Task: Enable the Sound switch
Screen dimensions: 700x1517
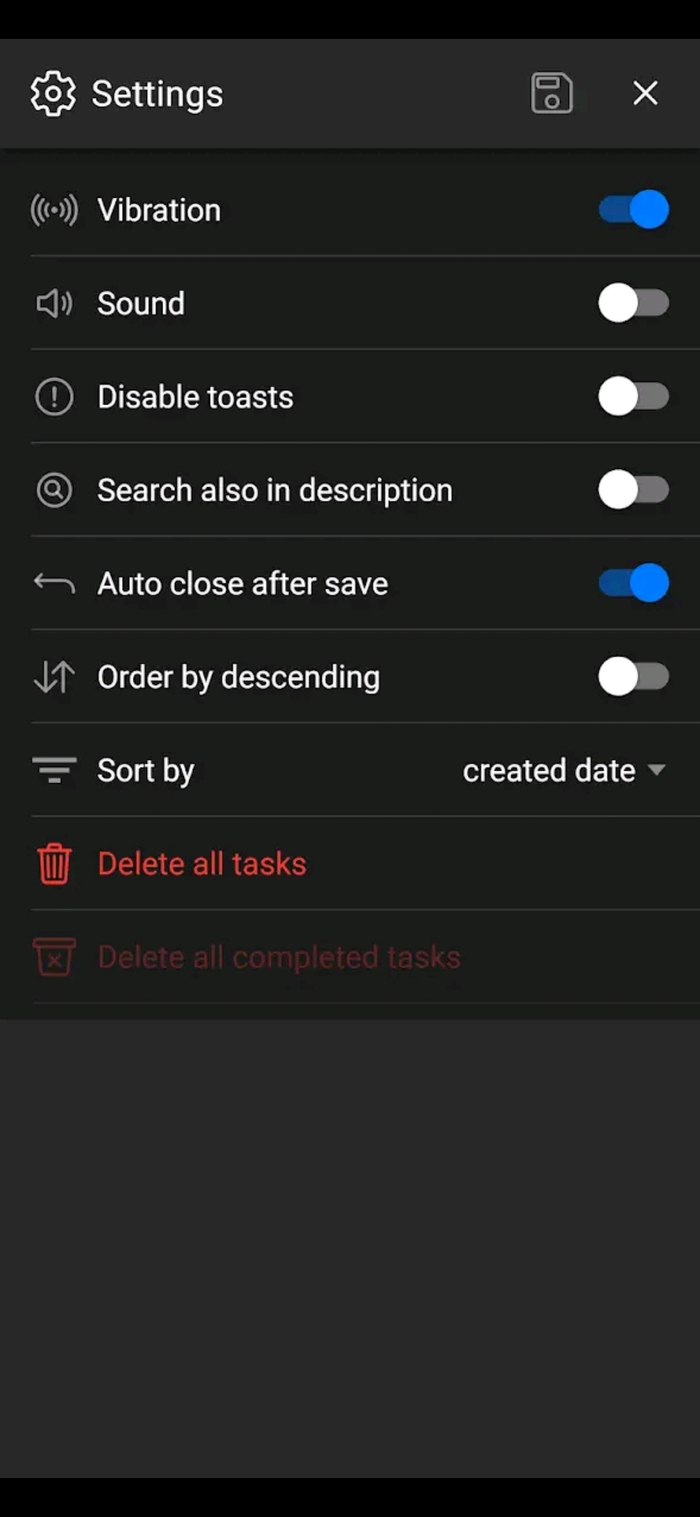Action: pos(634,303)
